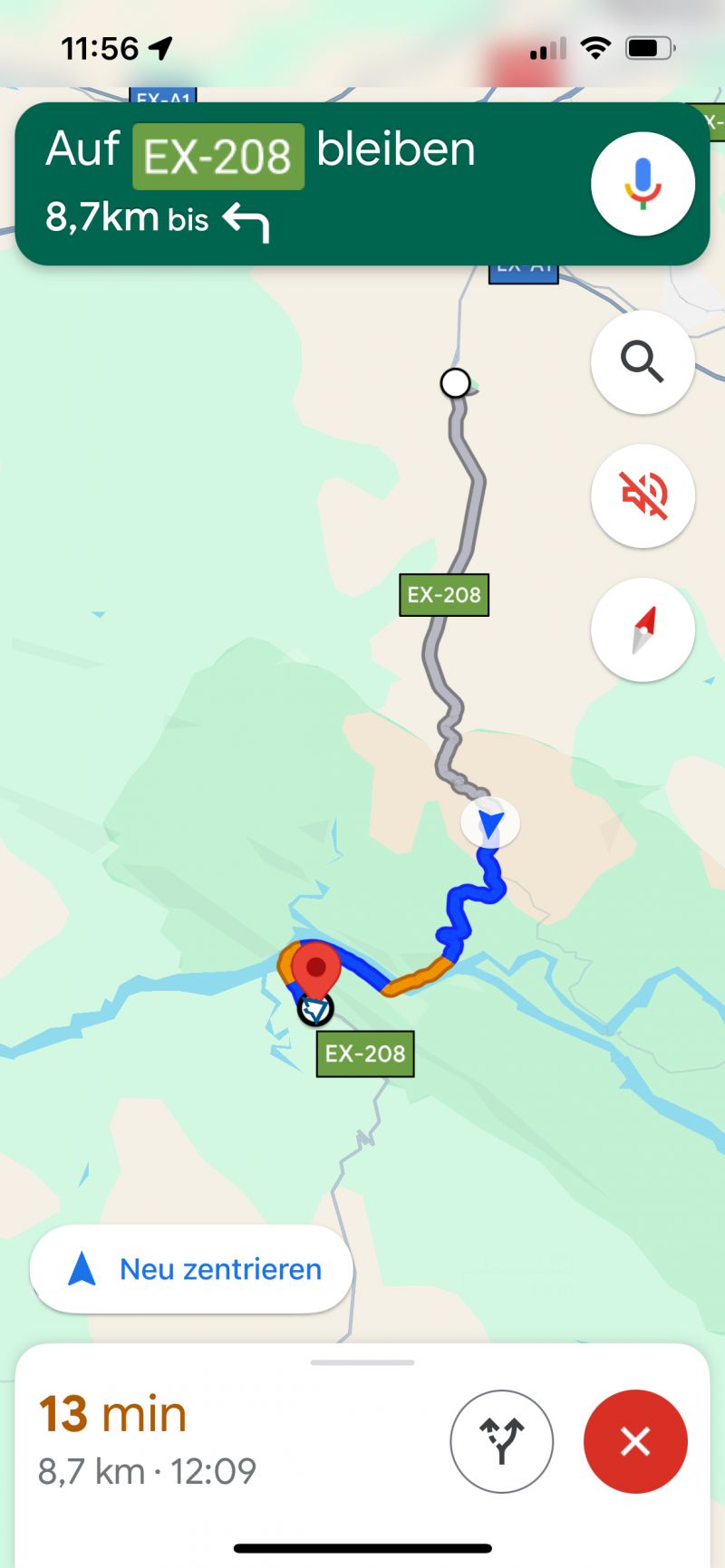Activate the voice assistant microphone
The image size is (725, 1568).
[x=643, y=184]
